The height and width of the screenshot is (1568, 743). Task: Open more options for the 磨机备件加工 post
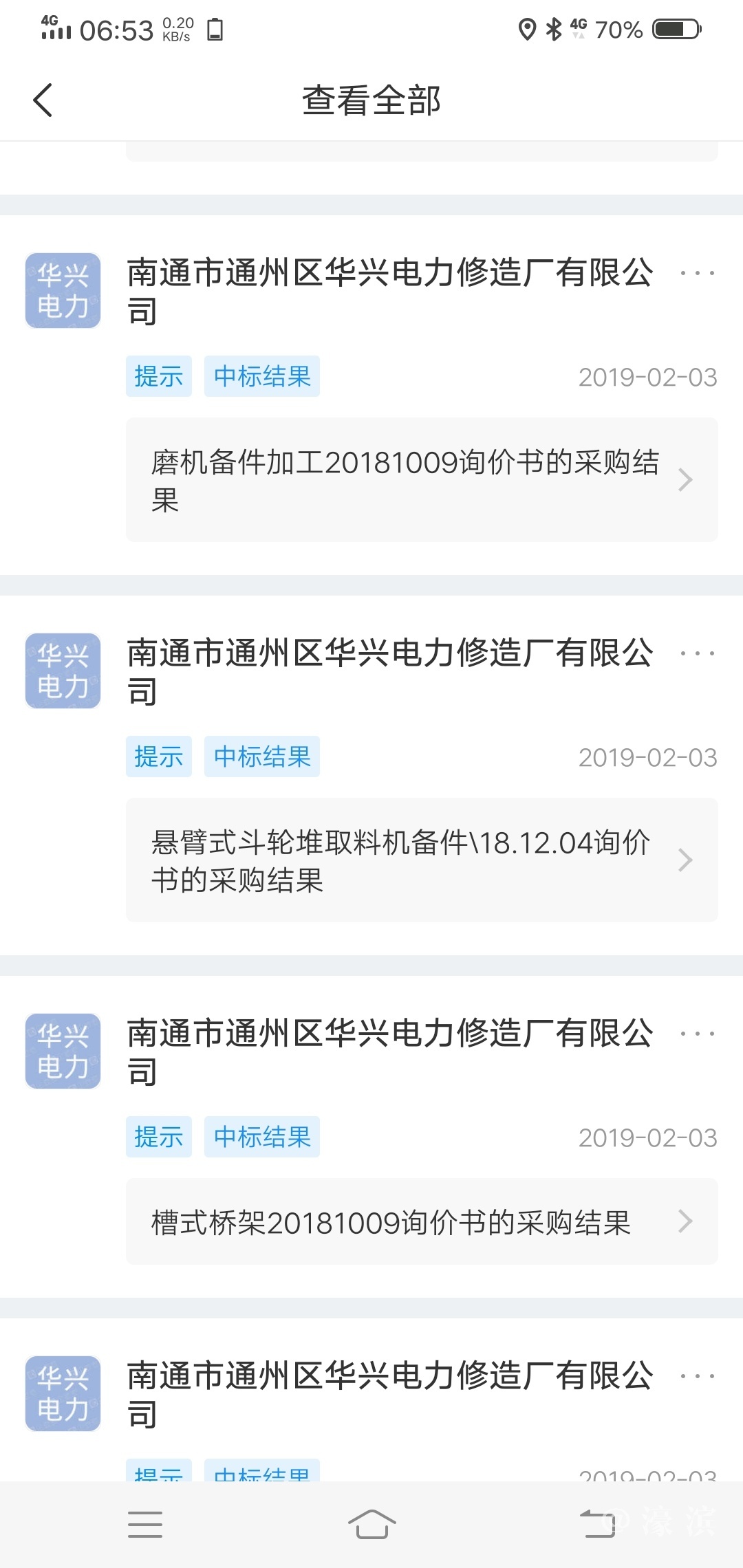[x=697, y=274]
